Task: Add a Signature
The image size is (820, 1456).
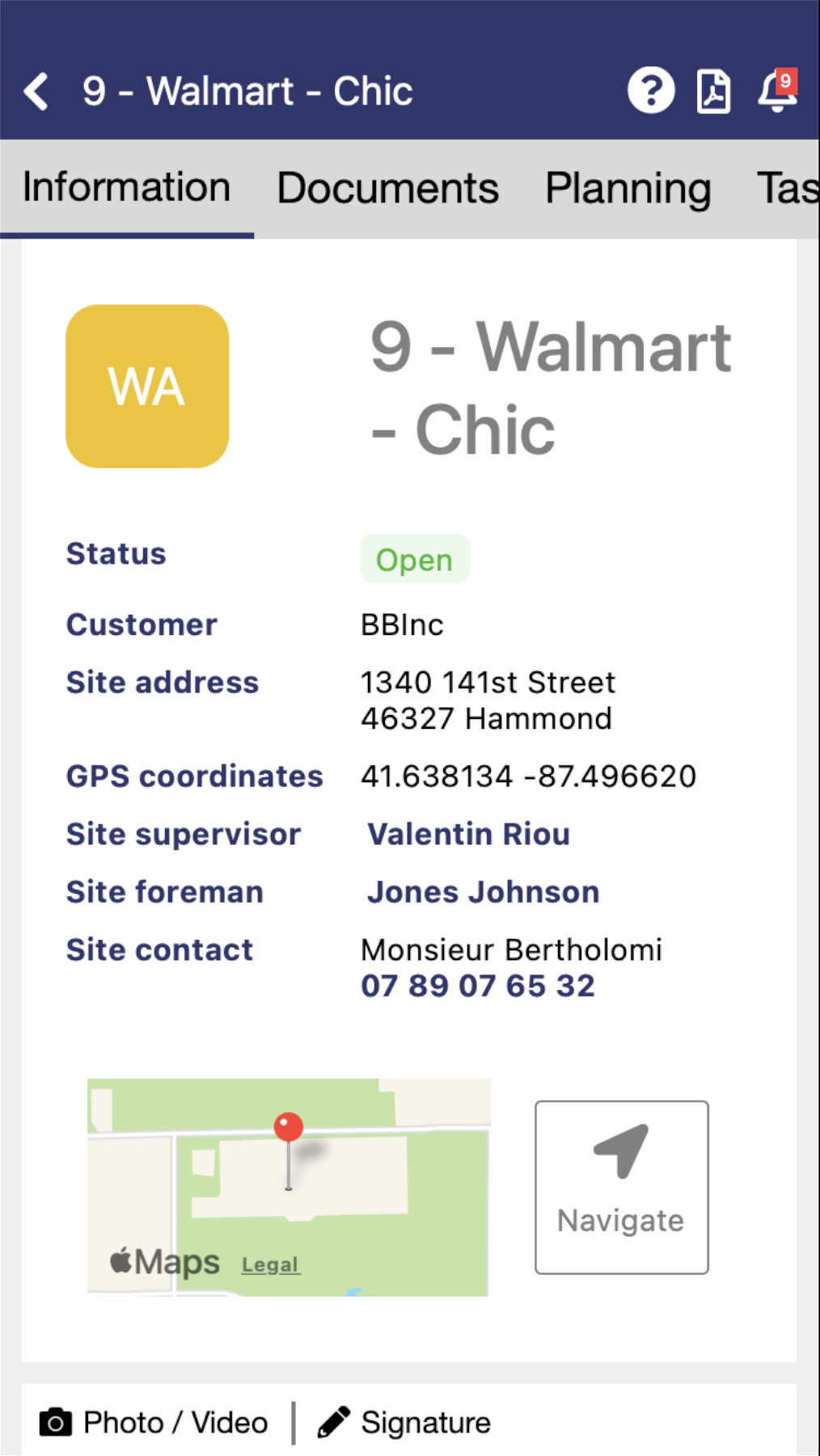Action: tap(404, 1422)
